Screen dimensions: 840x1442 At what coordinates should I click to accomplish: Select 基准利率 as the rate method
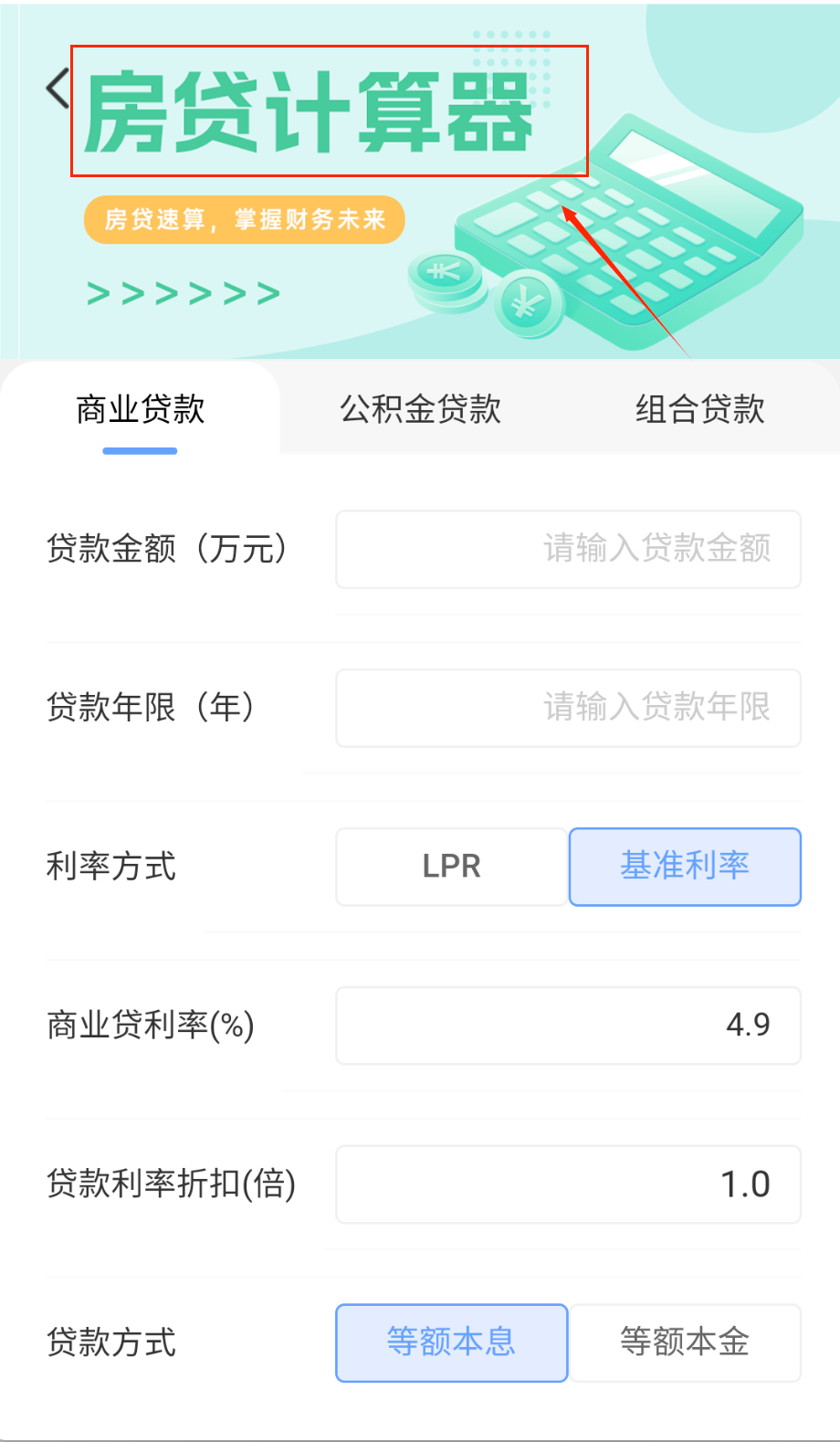pyautogui.click(x=685, y=867)
